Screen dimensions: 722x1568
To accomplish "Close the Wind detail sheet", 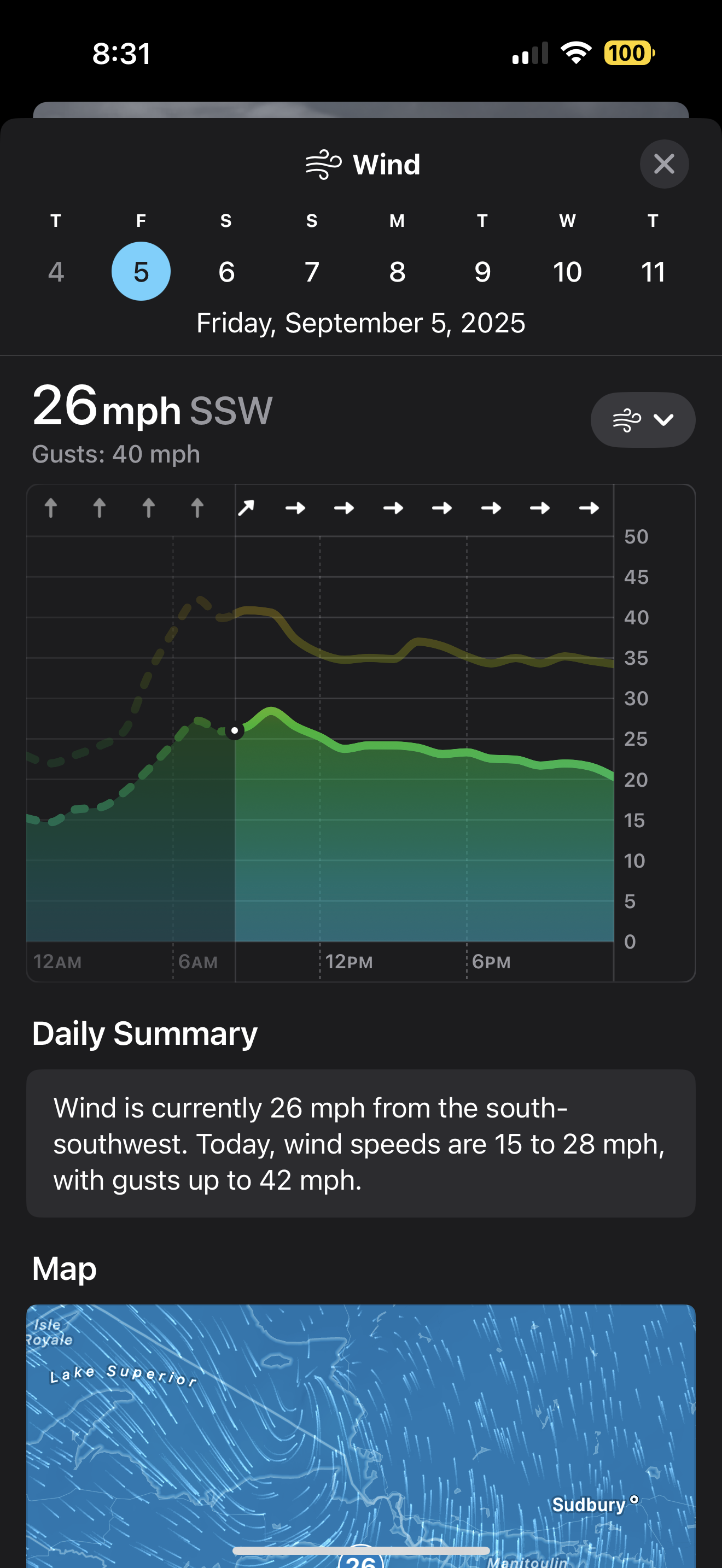I will [663, 163].
